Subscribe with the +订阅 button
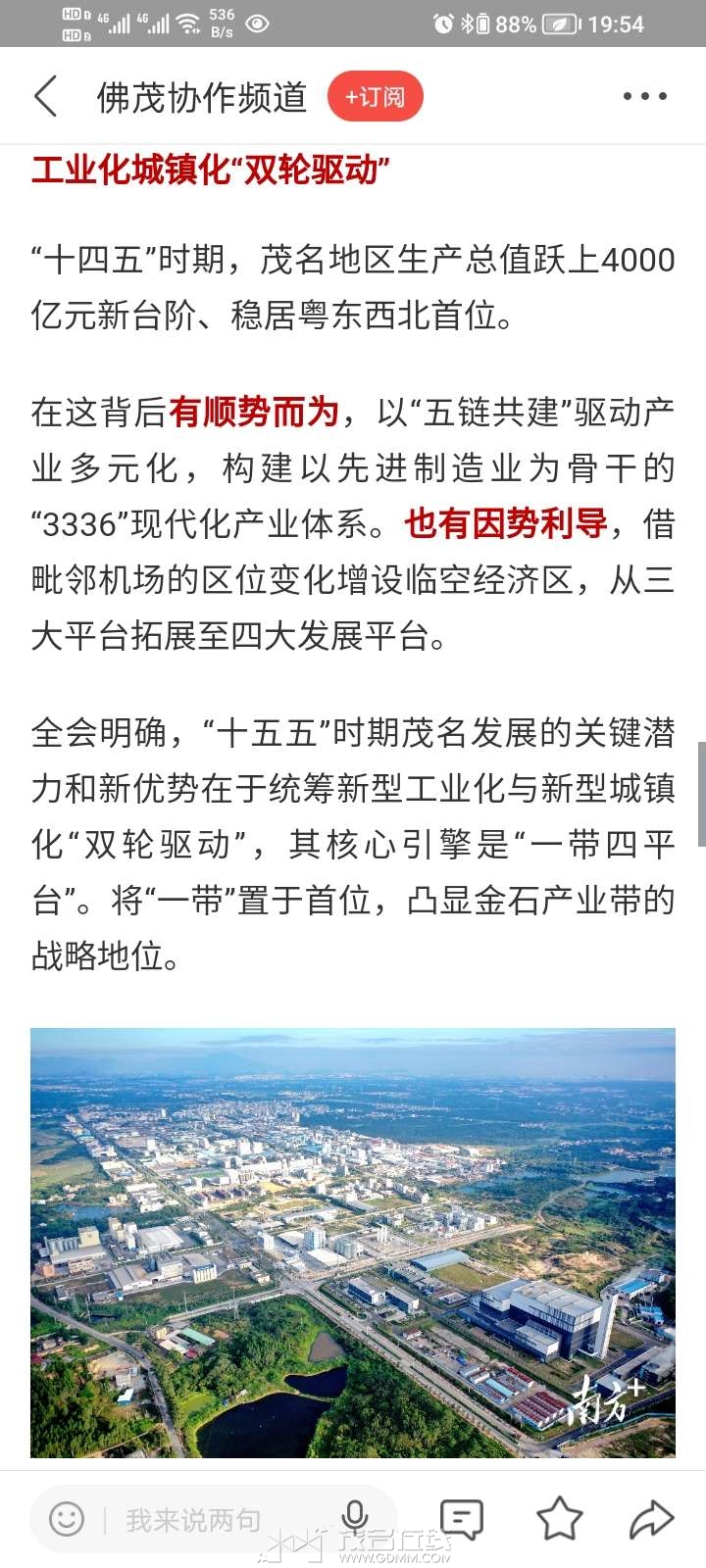This screenshot has height=1568, width=706. click(x=375, y=96)
